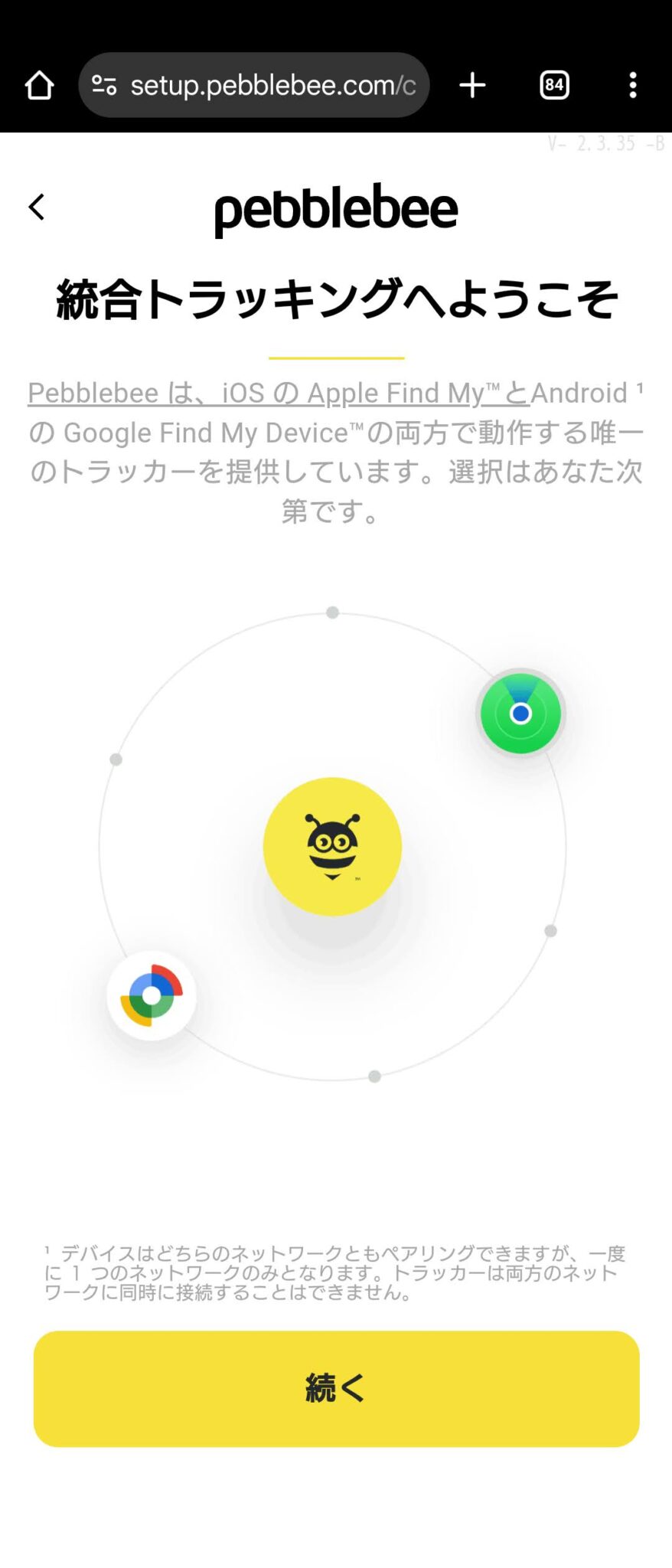The width and height of the screenshot is (672, 1568).
Task: Select the top gray orbit dot
Action: [x=332, y=612]
